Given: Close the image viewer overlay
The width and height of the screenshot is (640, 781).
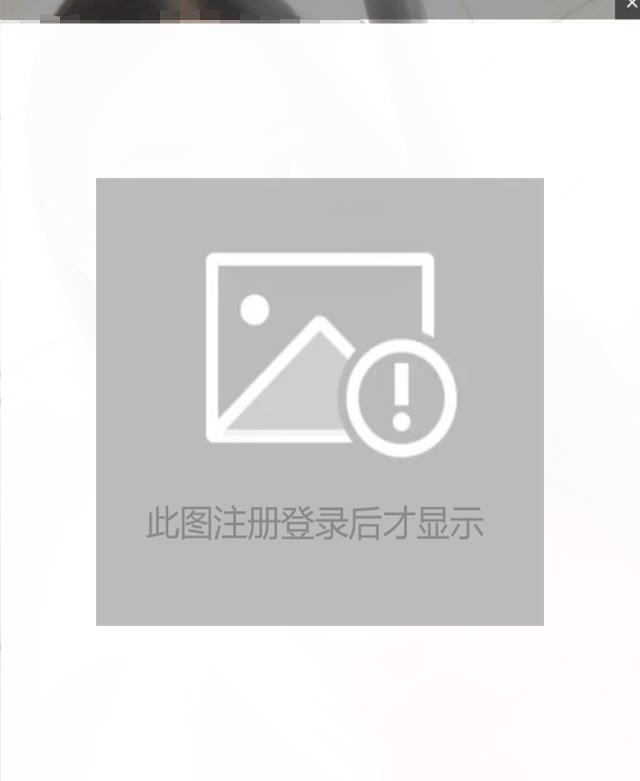Looking at the screenshot, I should (x=629, y=6).
